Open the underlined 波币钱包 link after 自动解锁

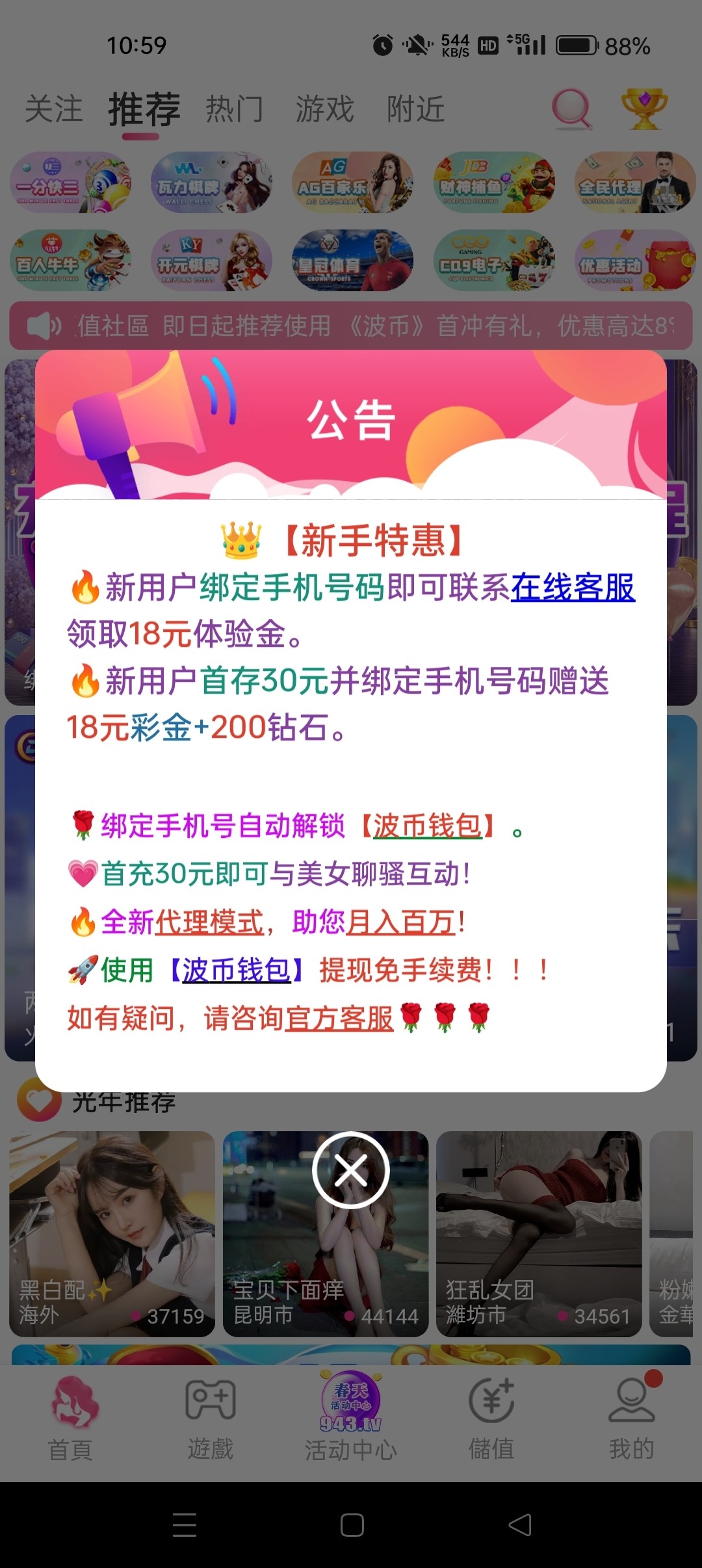point(428,826)
